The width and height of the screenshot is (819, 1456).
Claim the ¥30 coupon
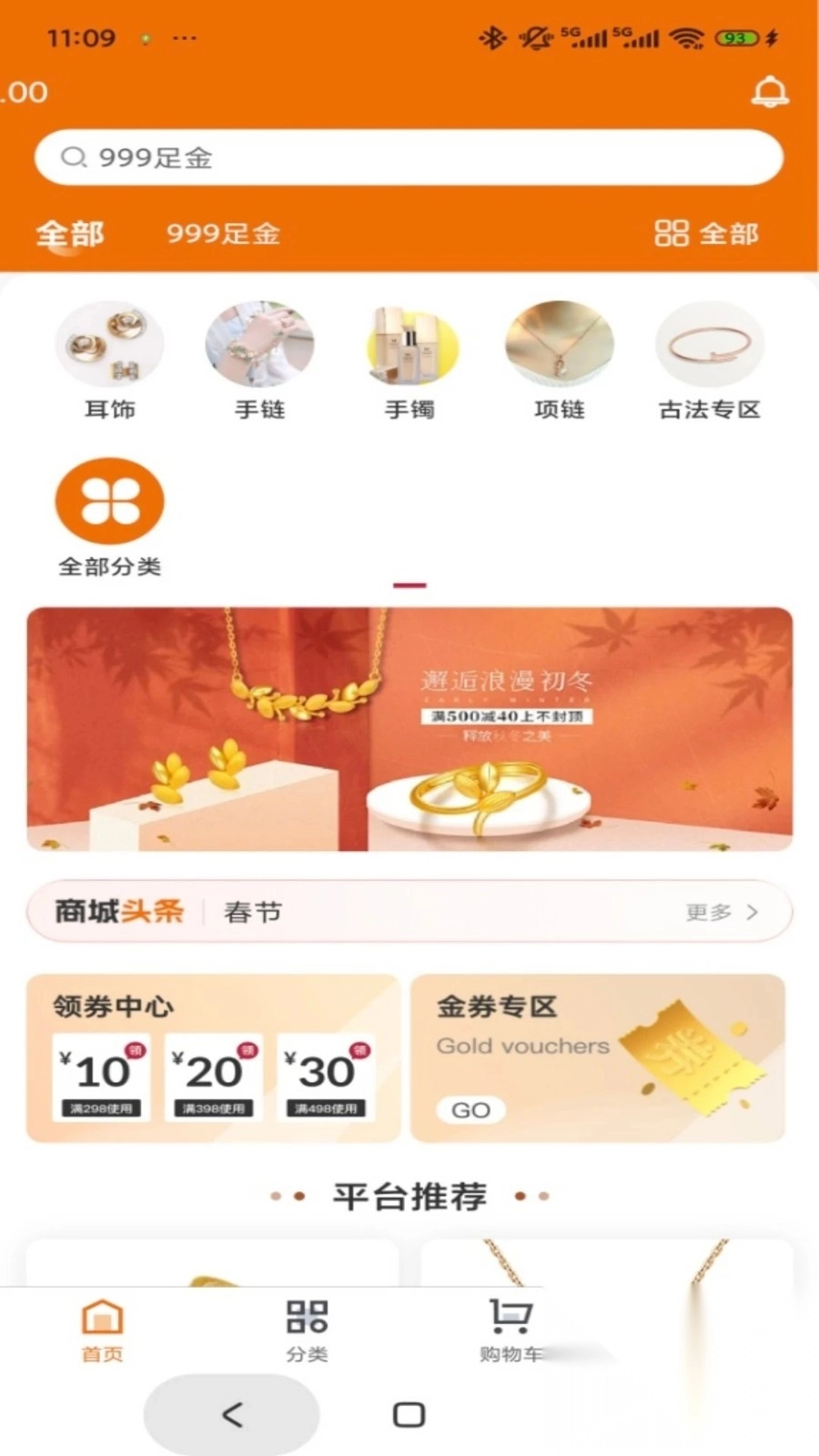(x=326, y=1076)
